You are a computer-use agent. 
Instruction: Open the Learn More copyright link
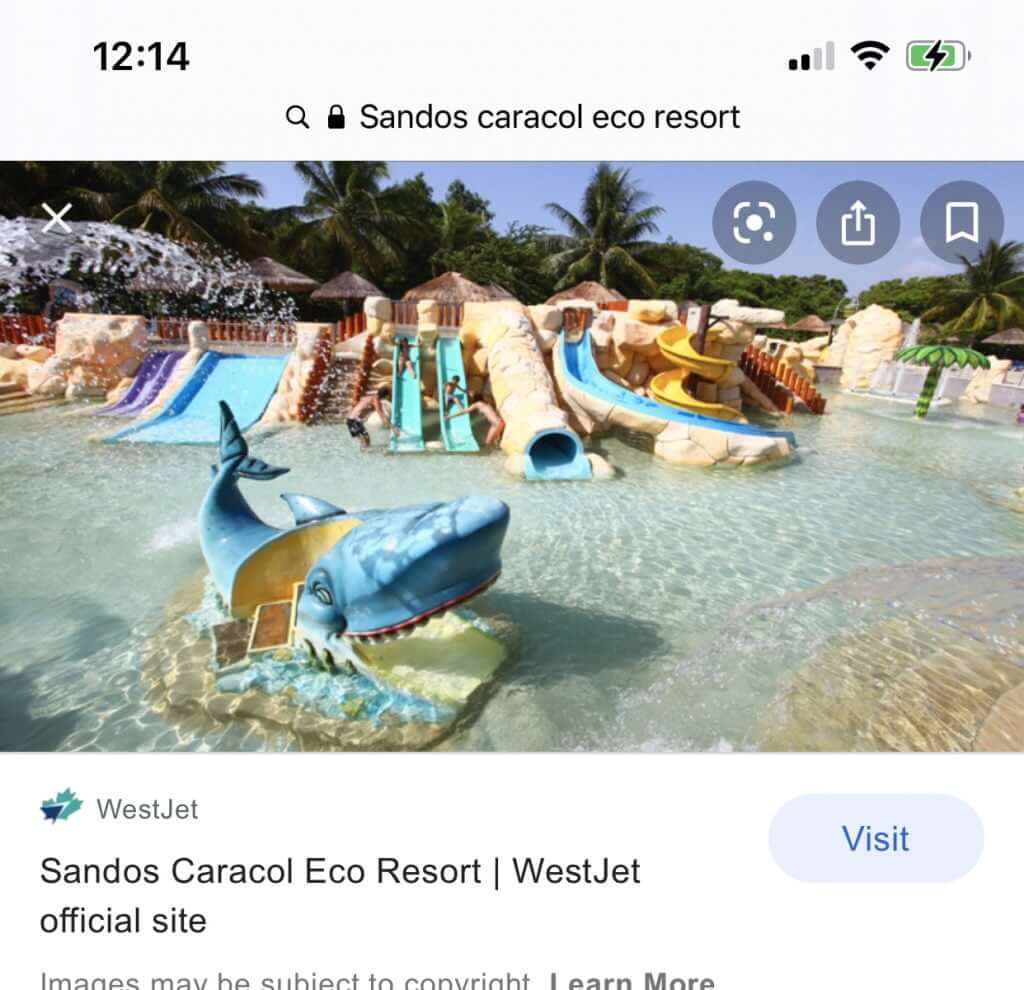tap(632, 980)
